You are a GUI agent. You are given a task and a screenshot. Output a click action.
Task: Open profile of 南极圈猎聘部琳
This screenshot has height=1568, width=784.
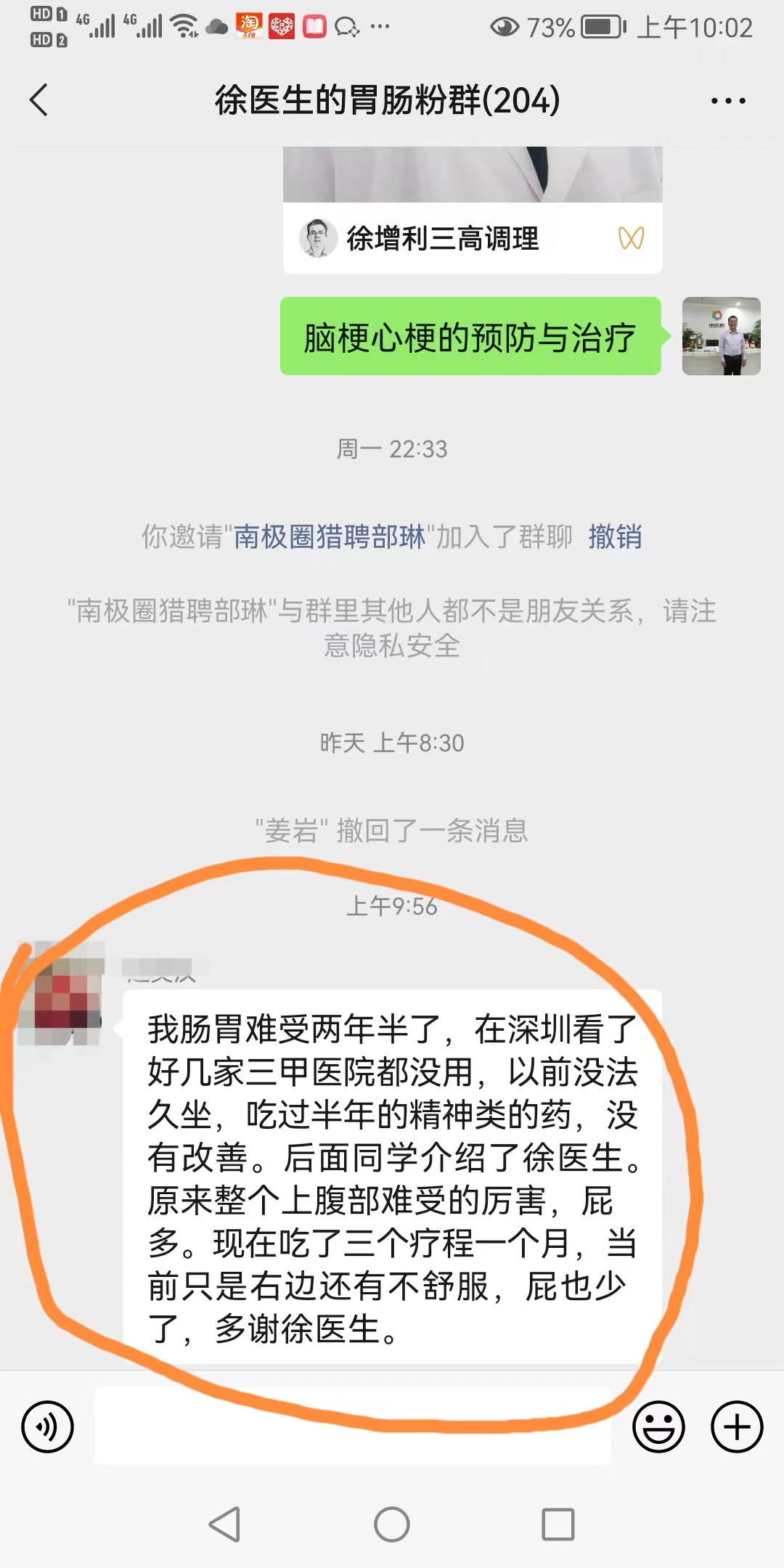[329, 537]
